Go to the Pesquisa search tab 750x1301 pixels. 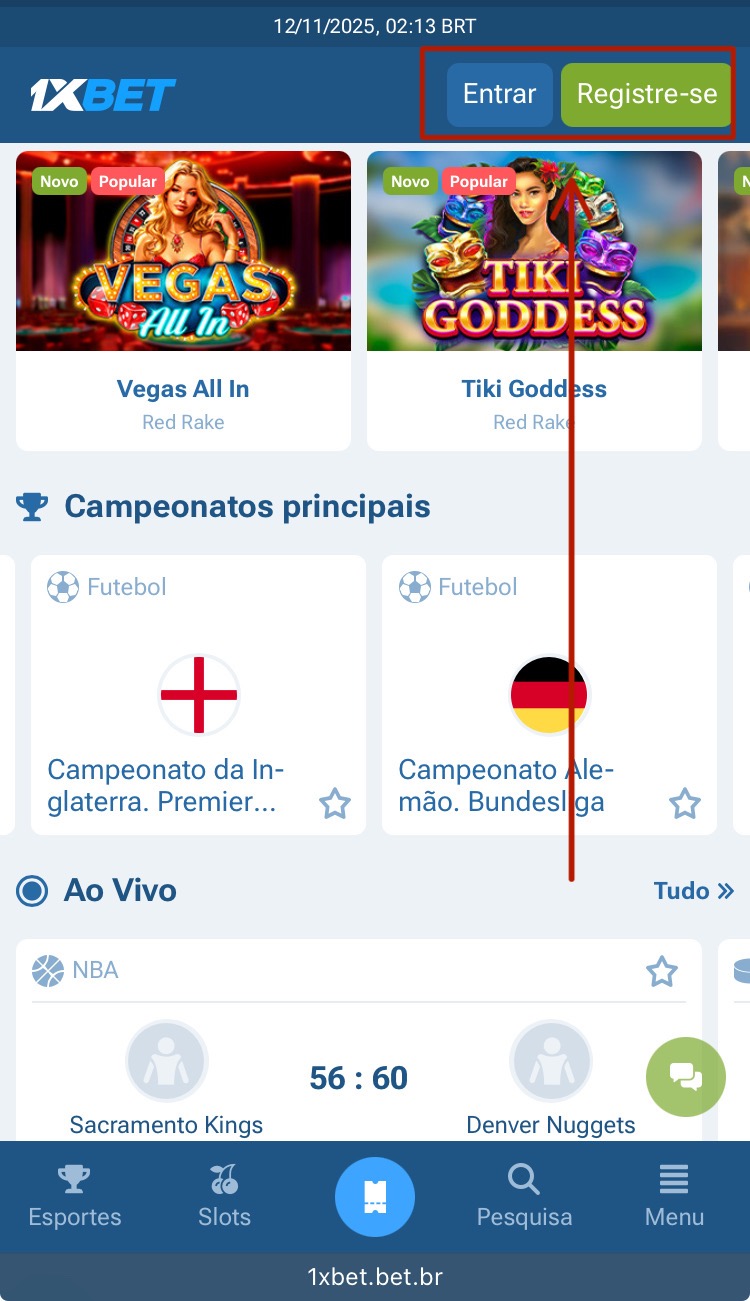tap(524, 1196)
